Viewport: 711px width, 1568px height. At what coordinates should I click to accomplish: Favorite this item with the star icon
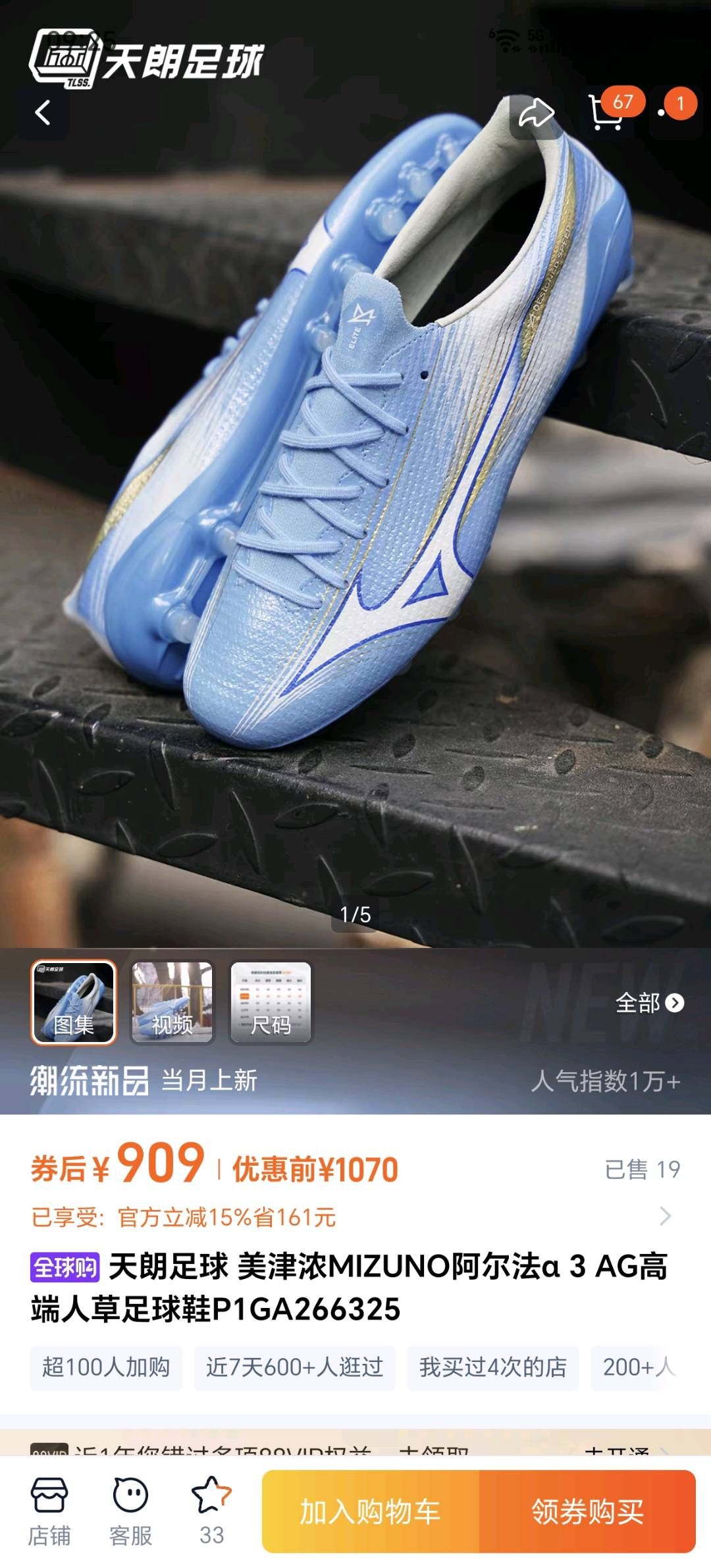[211, 1510]
